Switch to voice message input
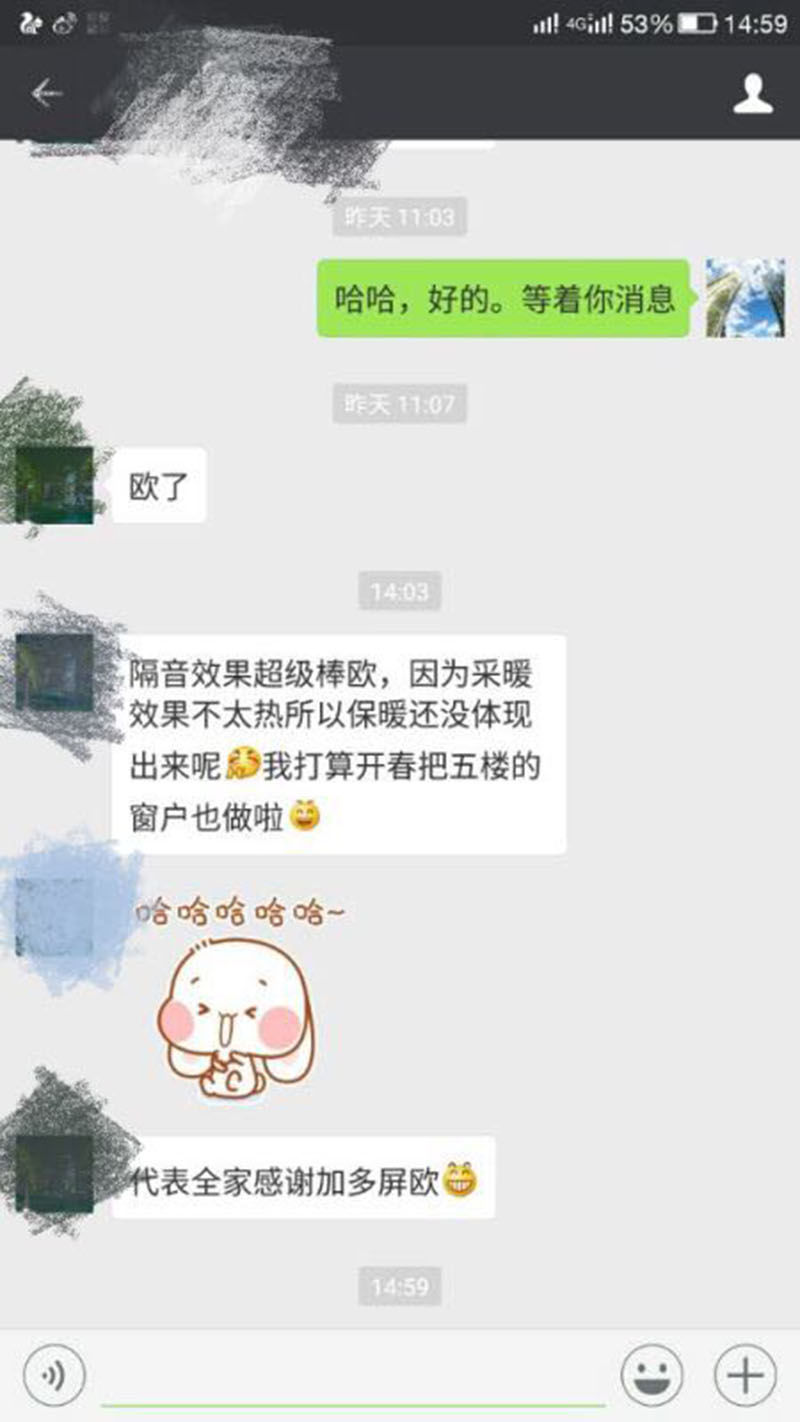 tap(54, 1376)
